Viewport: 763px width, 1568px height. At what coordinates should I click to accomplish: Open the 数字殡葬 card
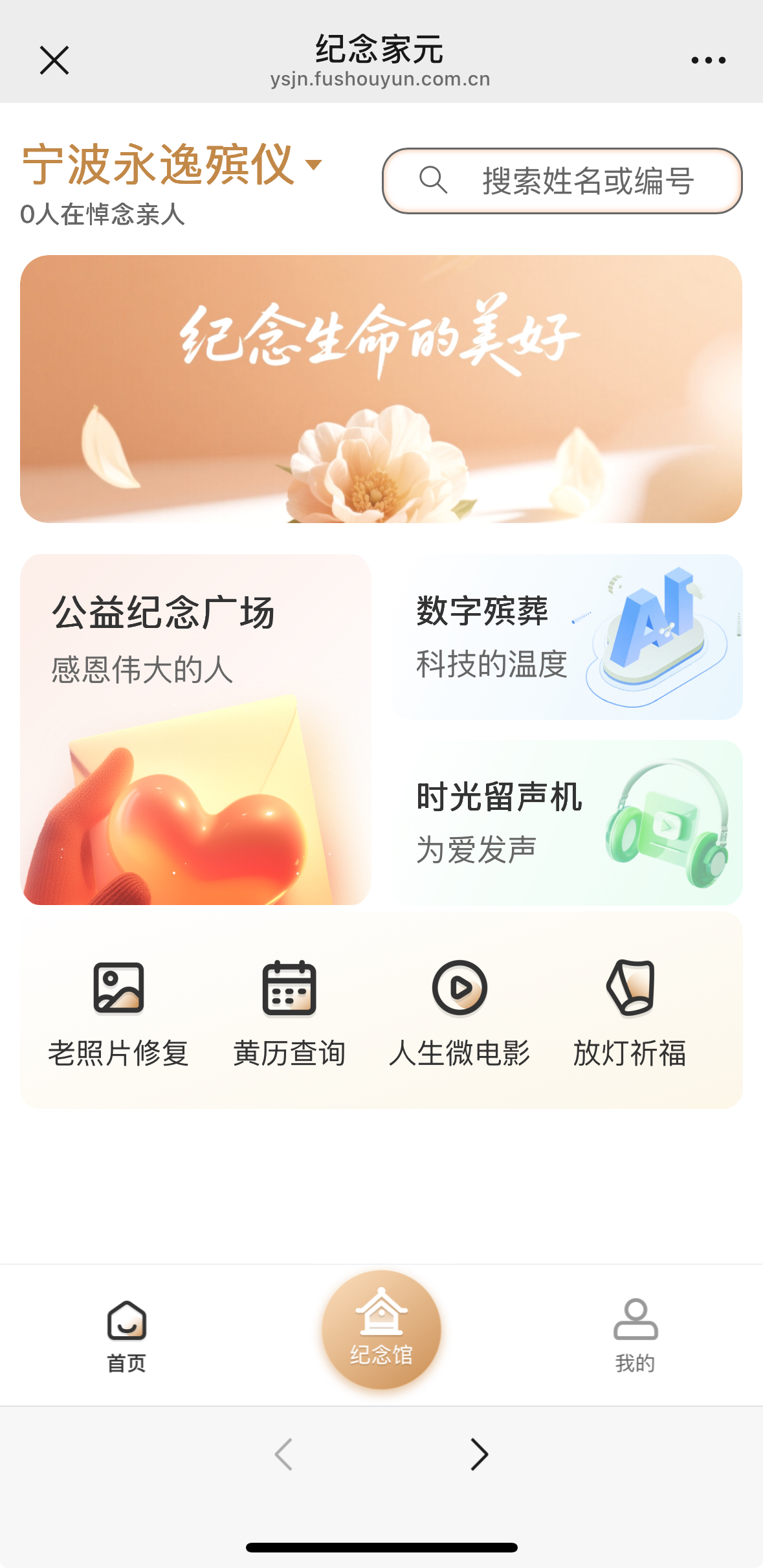point(566,636)
